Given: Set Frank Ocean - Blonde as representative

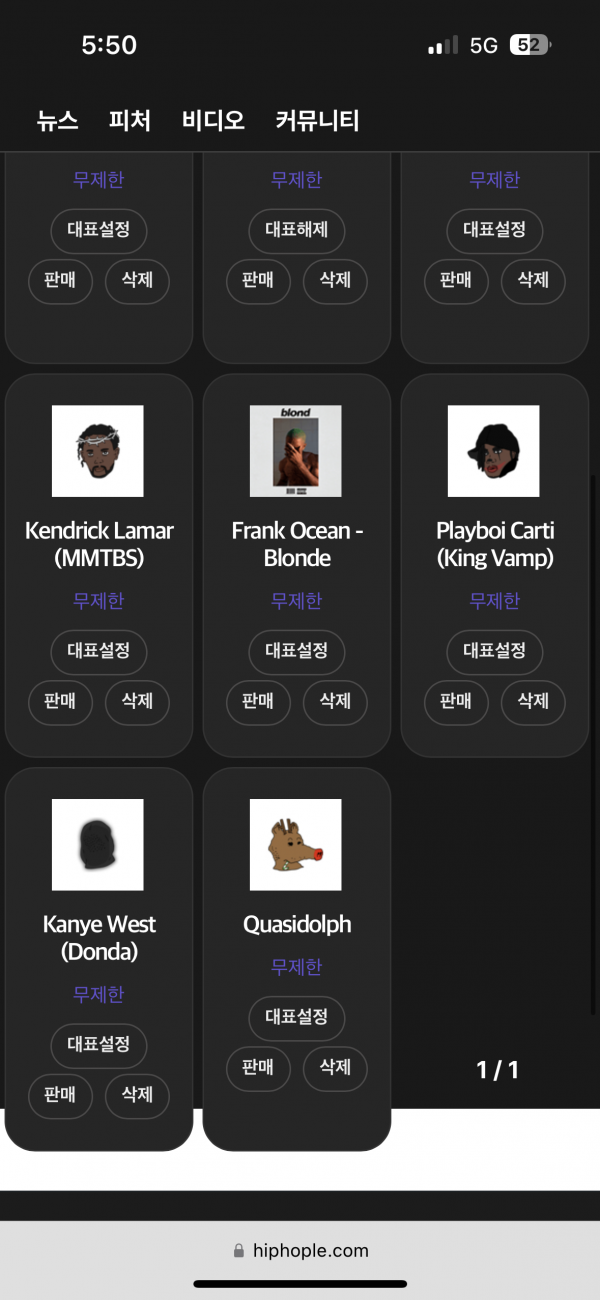Looking at the screenshot, I should click(296, 651).
